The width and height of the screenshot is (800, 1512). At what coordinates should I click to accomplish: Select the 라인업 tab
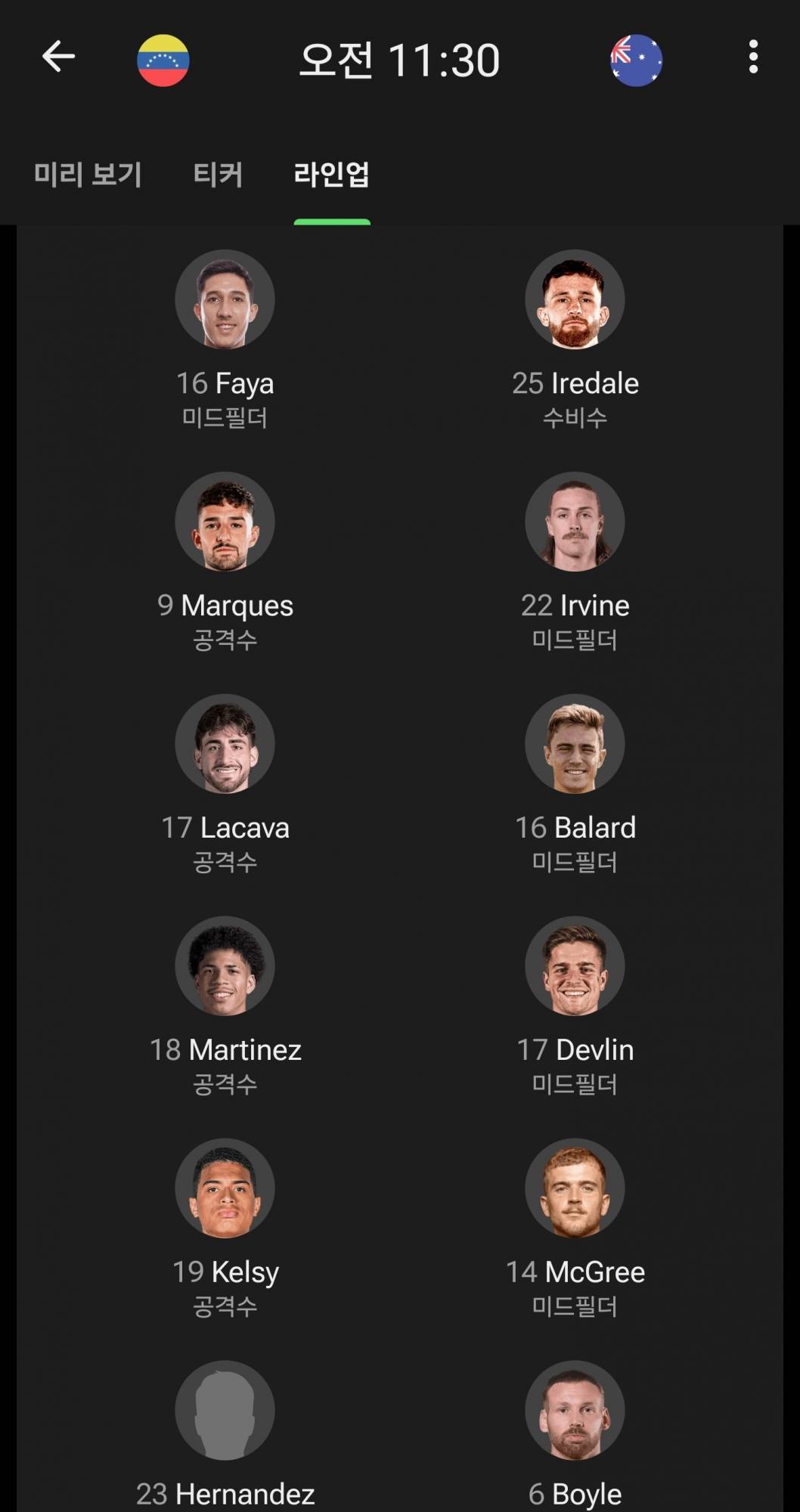point(331,175)
